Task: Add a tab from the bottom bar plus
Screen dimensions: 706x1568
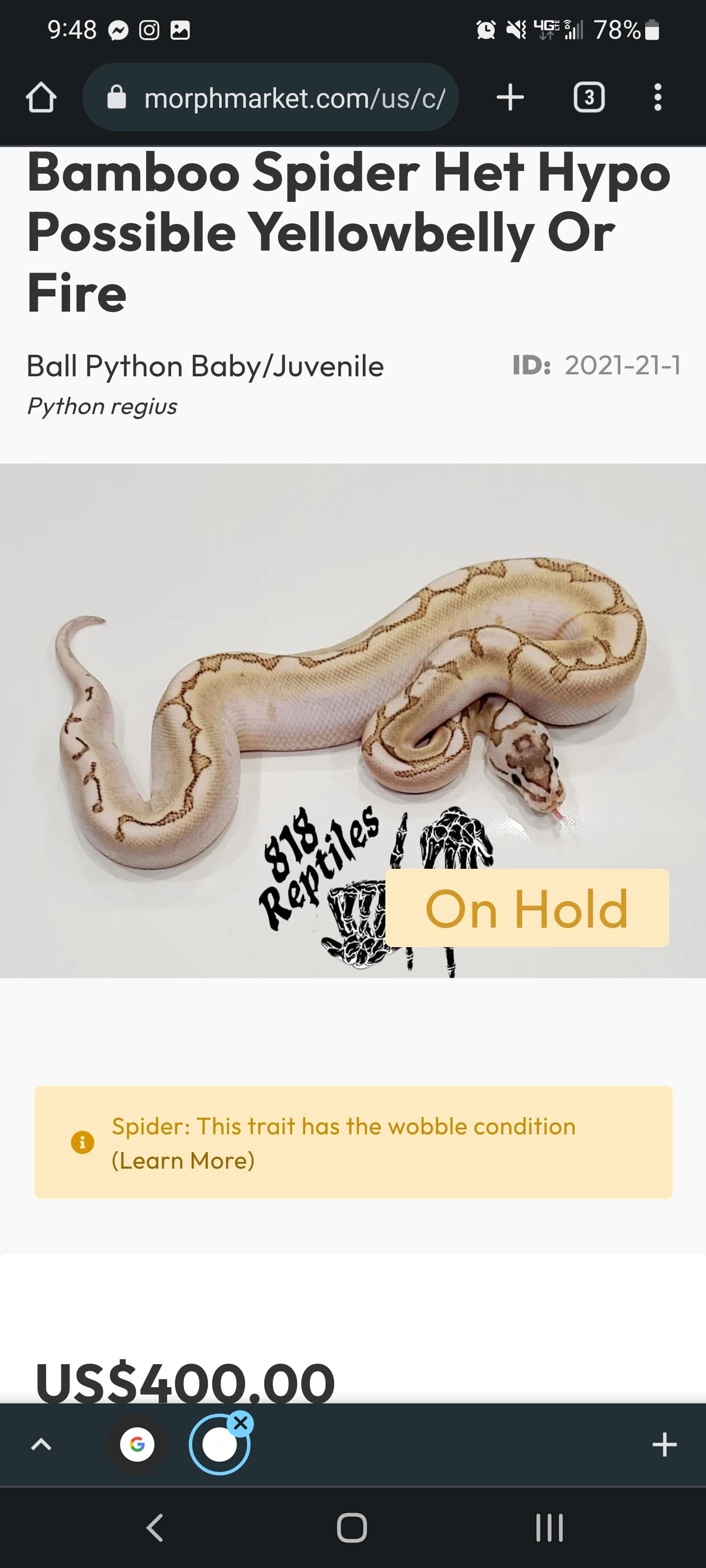Action: coord(664,1445)
